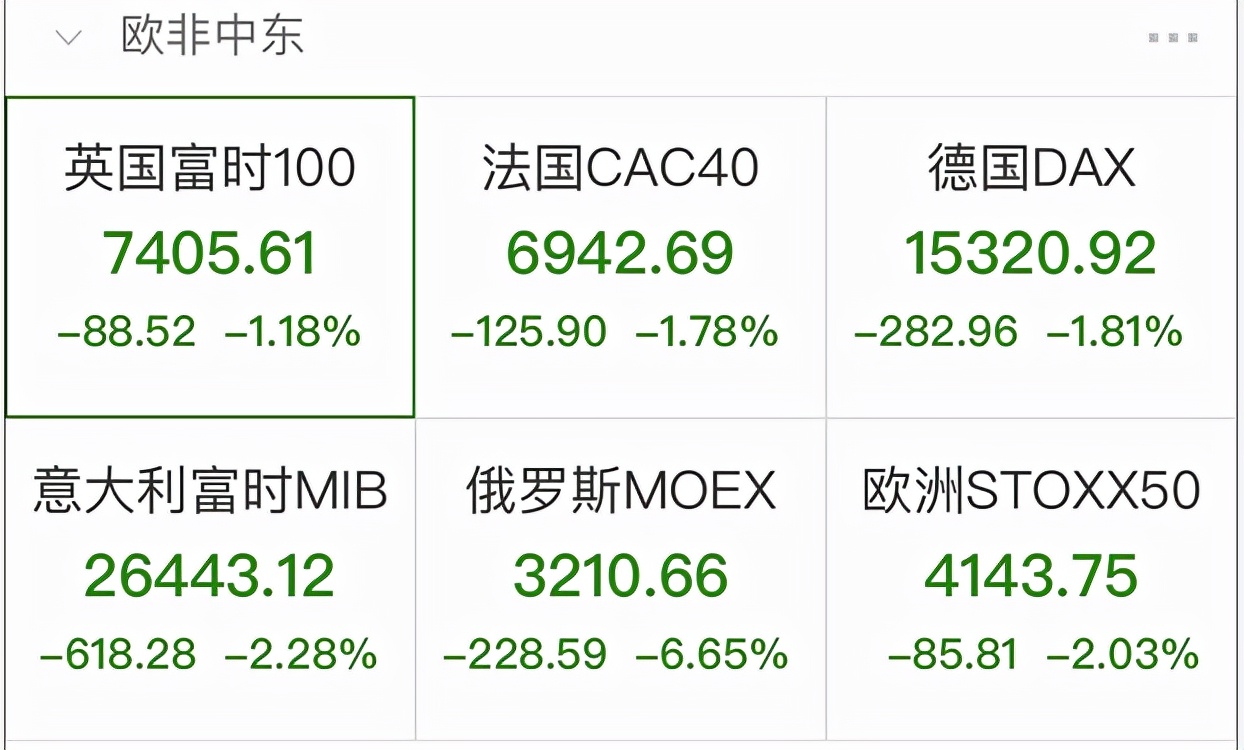This screenshot has height=750, width=1244.
Task: Open the 法国CAC40 index card
Action: pos(620,257)
